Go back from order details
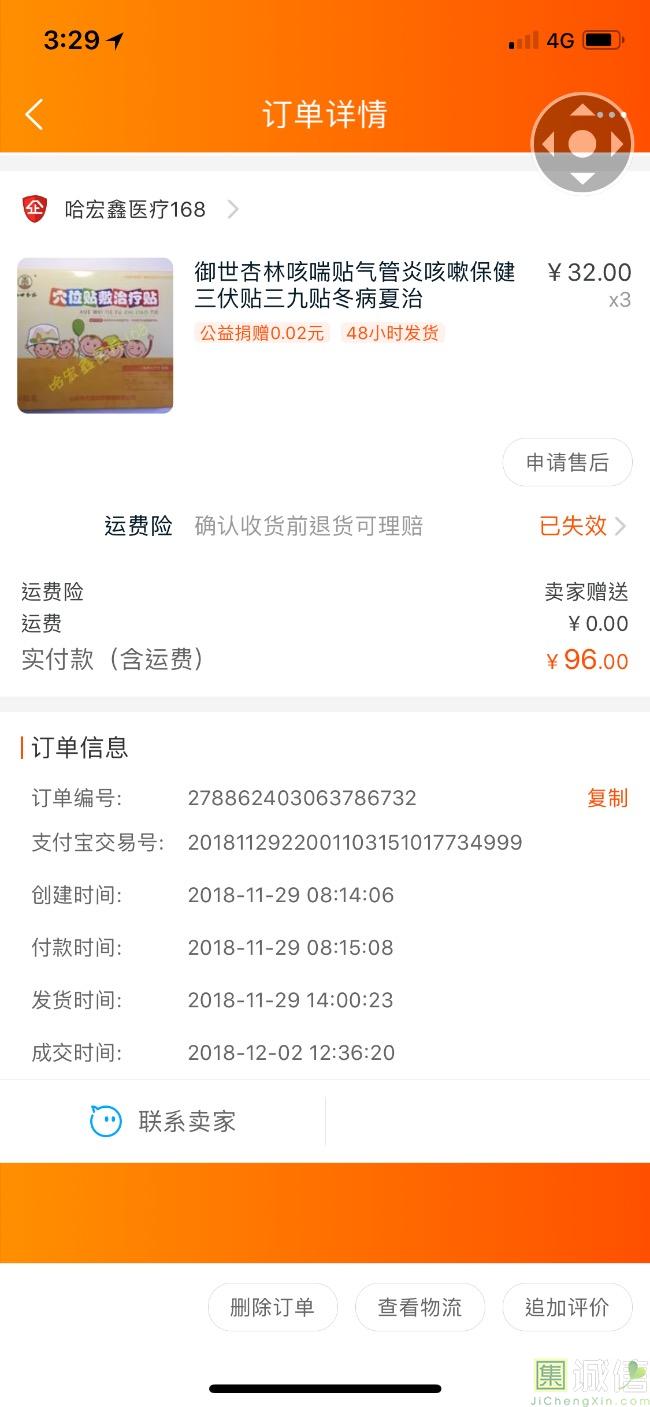Viewport: 650px width, 1407px height. tap(34, 114)
